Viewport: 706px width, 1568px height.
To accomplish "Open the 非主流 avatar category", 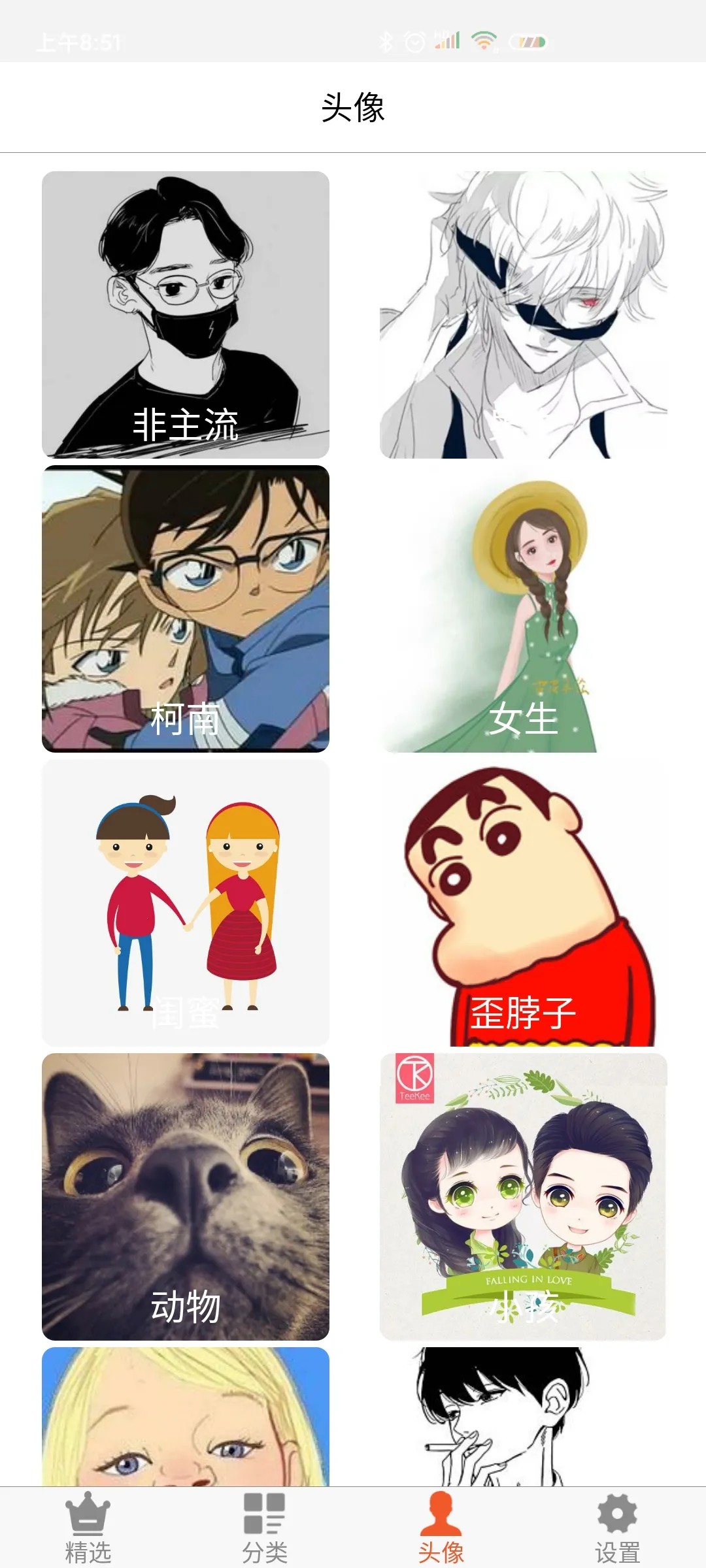I will 186,315.
